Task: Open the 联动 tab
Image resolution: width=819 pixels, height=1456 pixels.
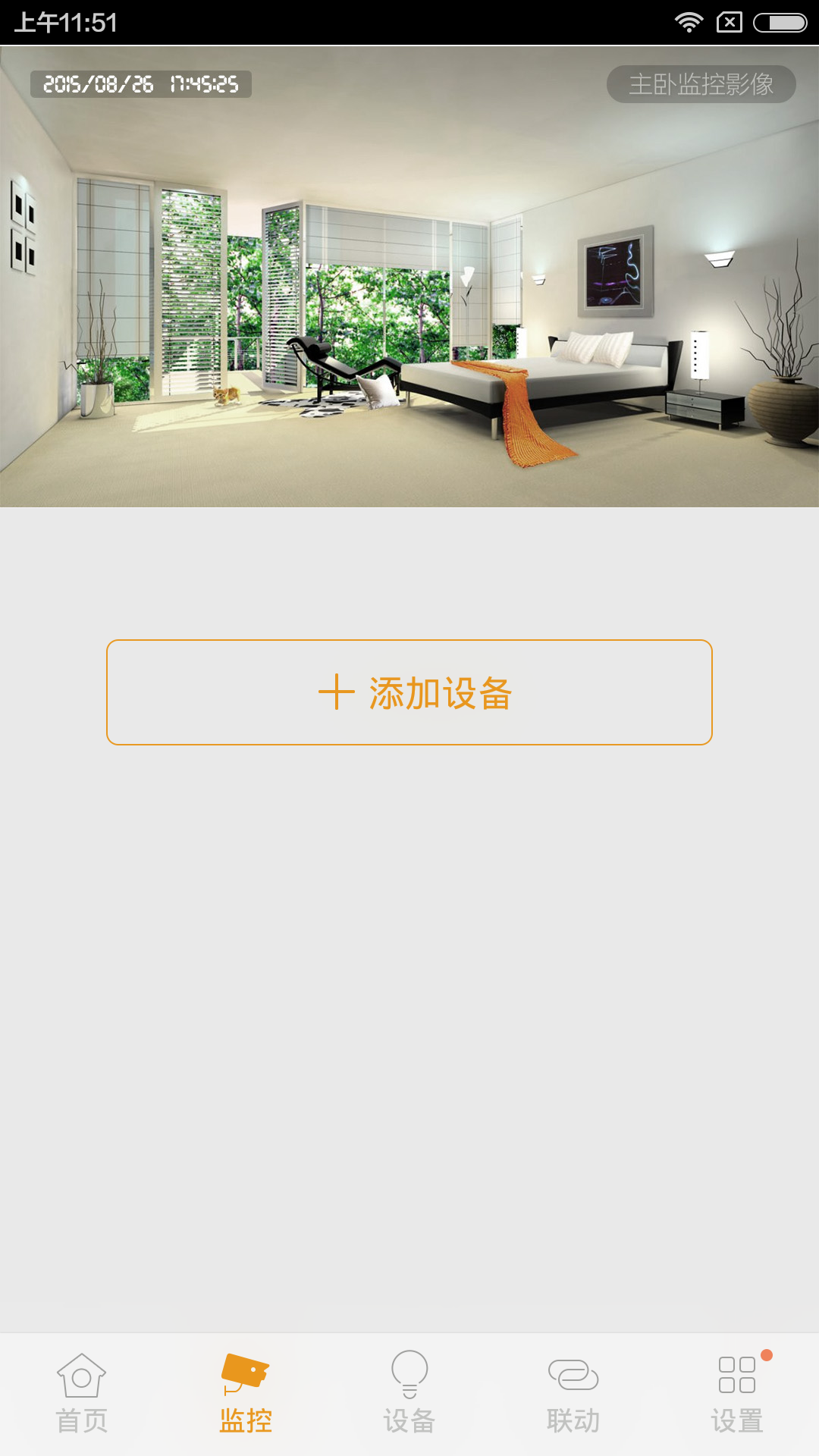Action: pyautogui.click(x=573, y=1394)
